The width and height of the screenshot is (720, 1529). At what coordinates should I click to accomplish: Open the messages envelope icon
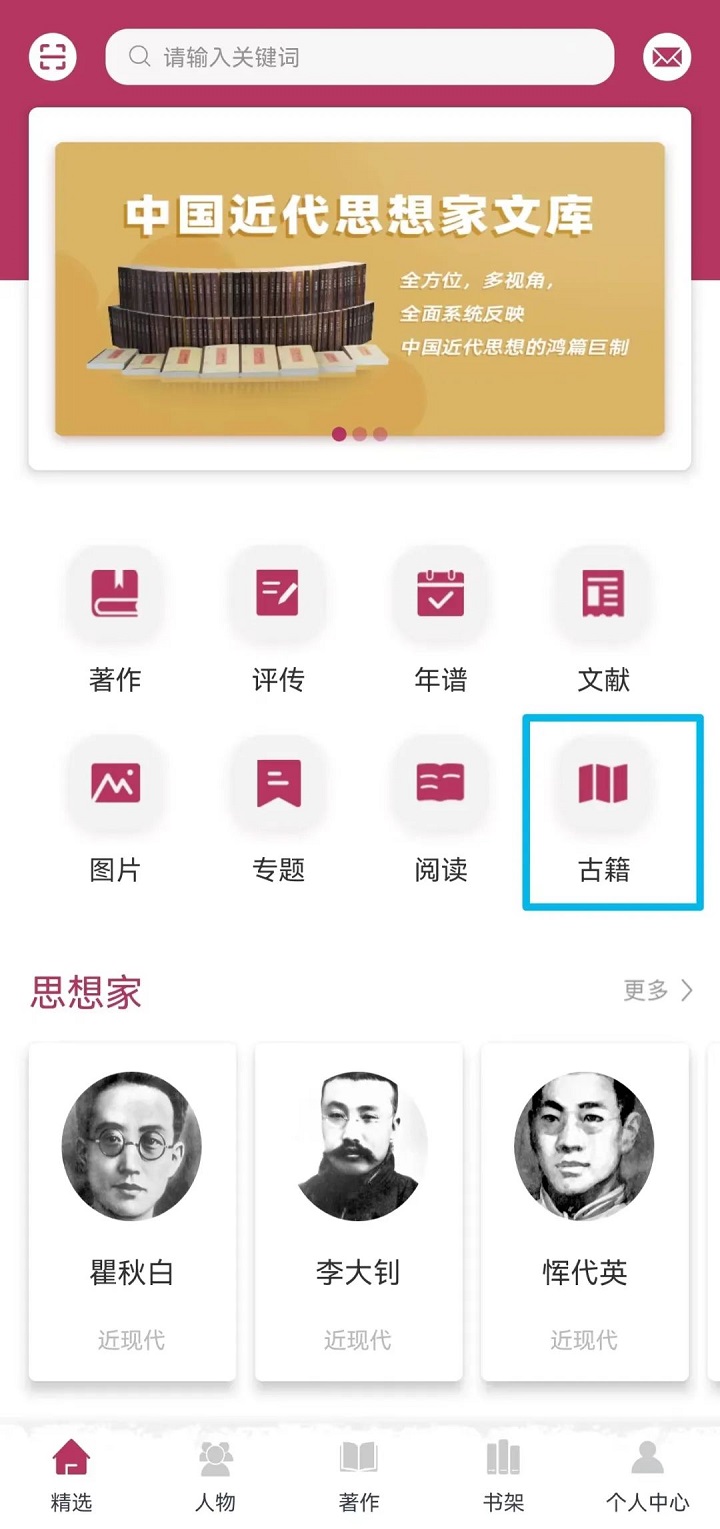(666, 57)
